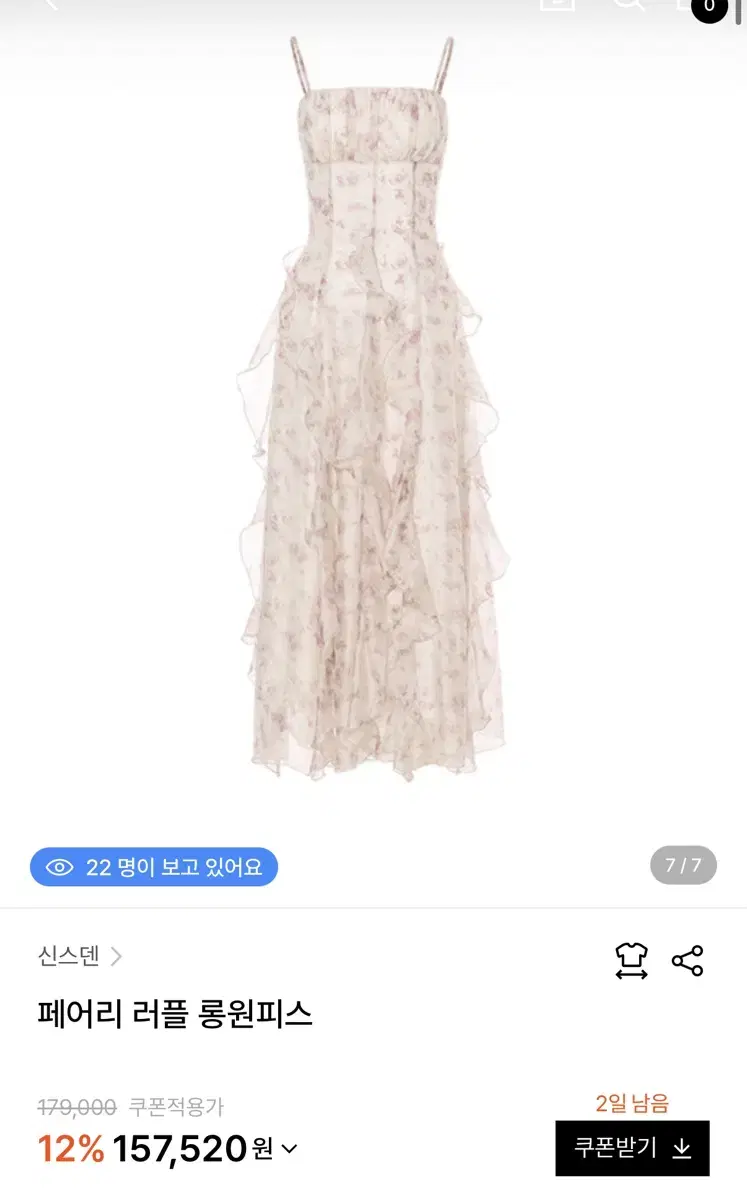This screenshot has width=747, height=1200.
Task: Tap the '22 명이 보고 있어요' badge
Action: (153, 866)
